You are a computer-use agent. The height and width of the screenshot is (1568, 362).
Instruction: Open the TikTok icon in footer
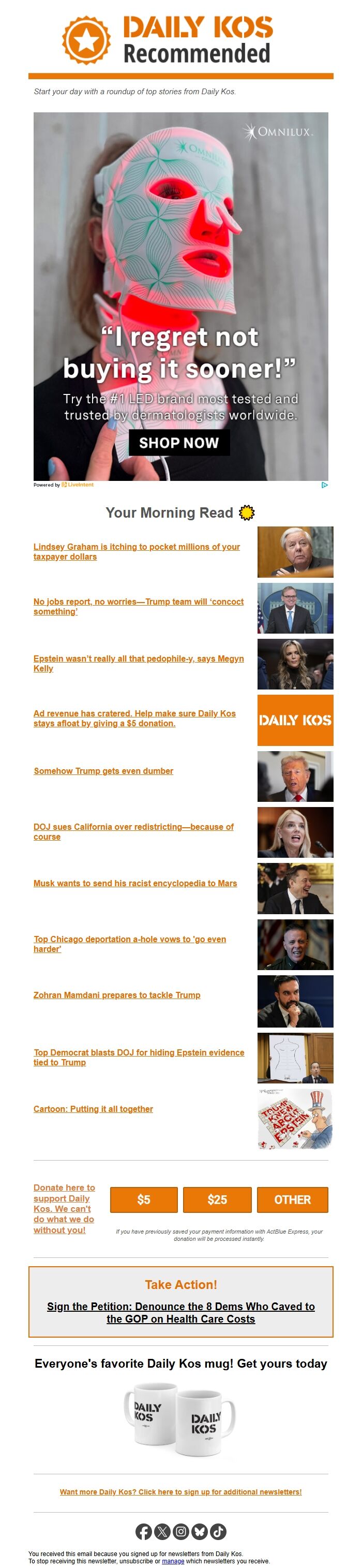(x=218, y=1531)
